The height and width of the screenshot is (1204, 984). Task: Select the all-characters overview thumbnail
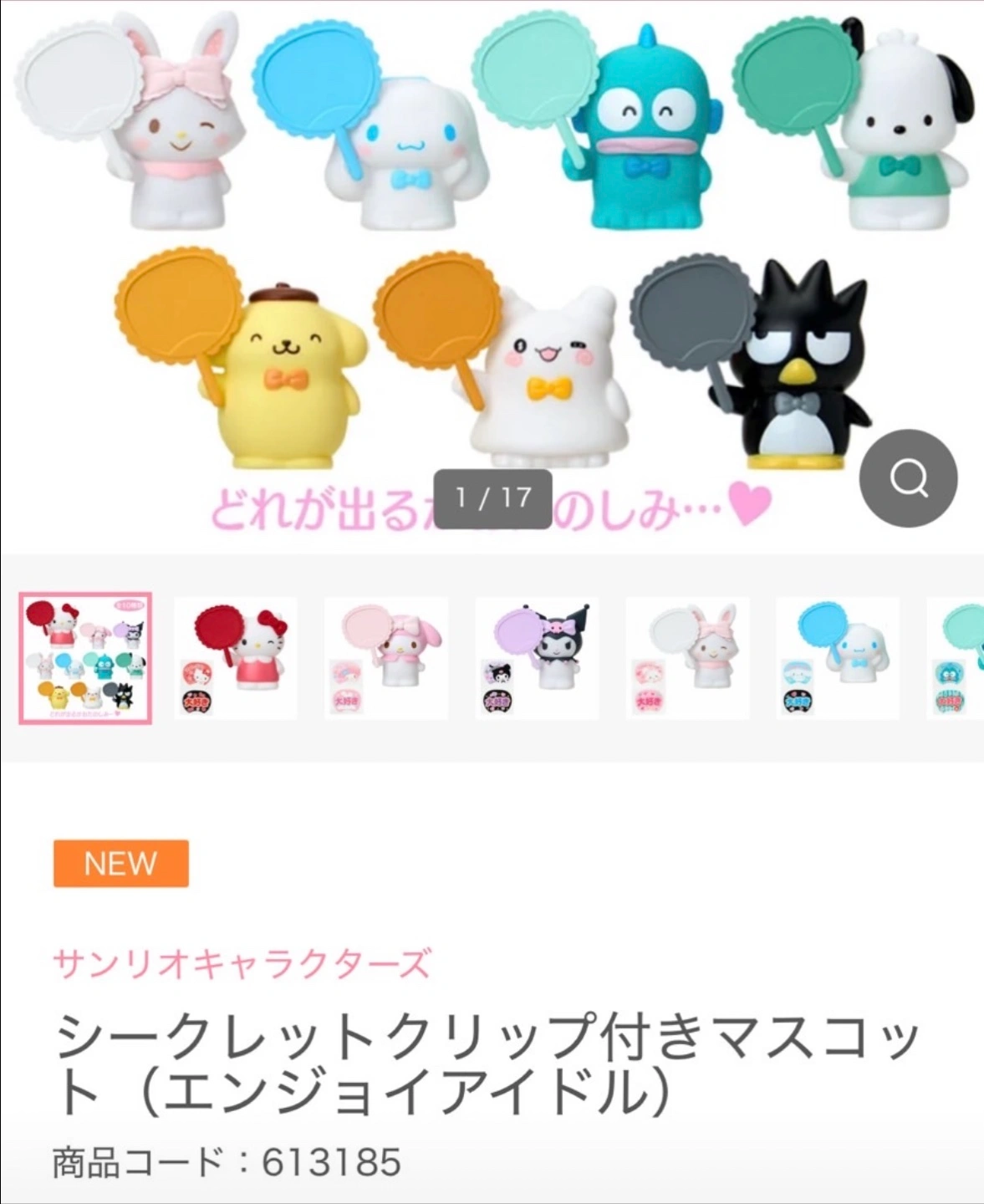[x=85, y=659]
